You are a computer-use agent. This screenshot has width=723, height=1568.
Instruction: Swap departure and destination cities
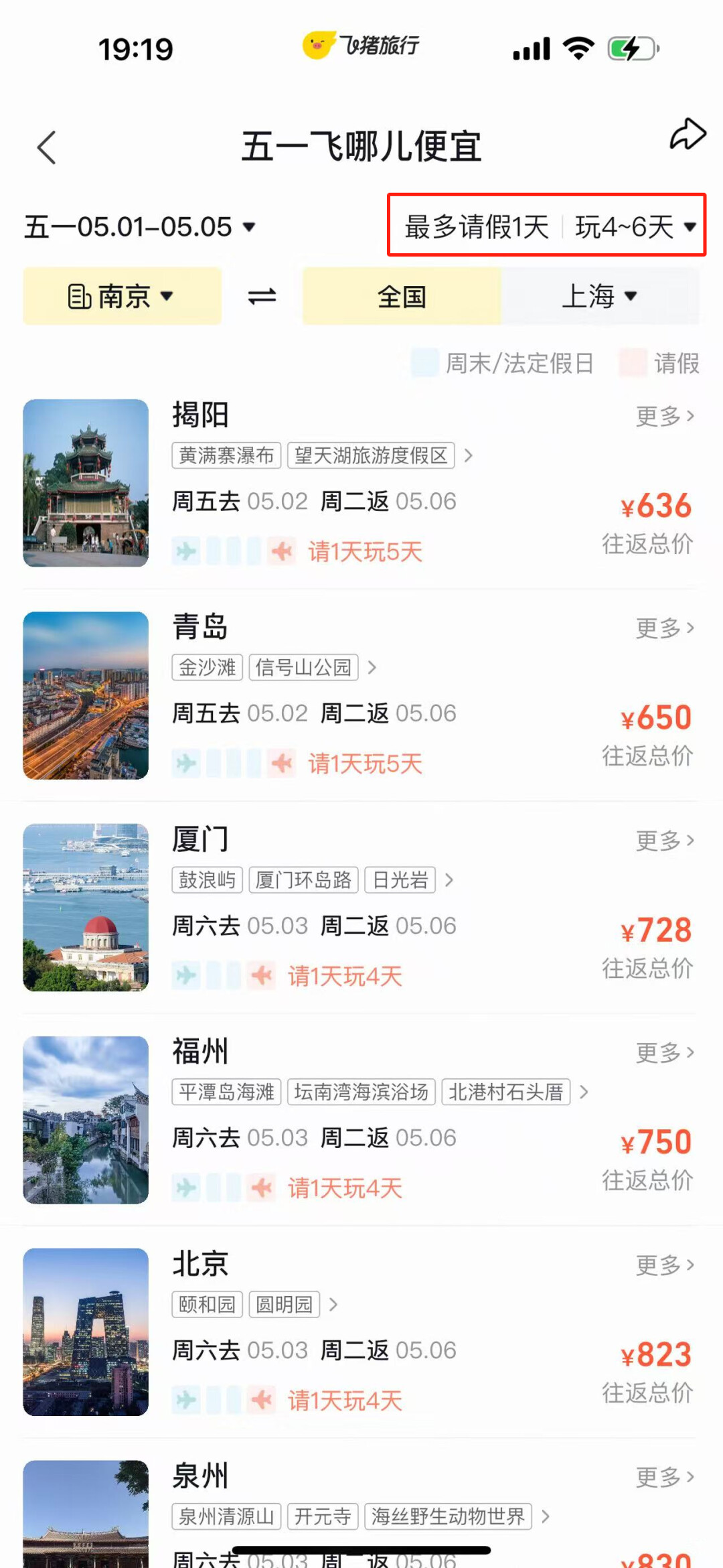pos(262,296)
